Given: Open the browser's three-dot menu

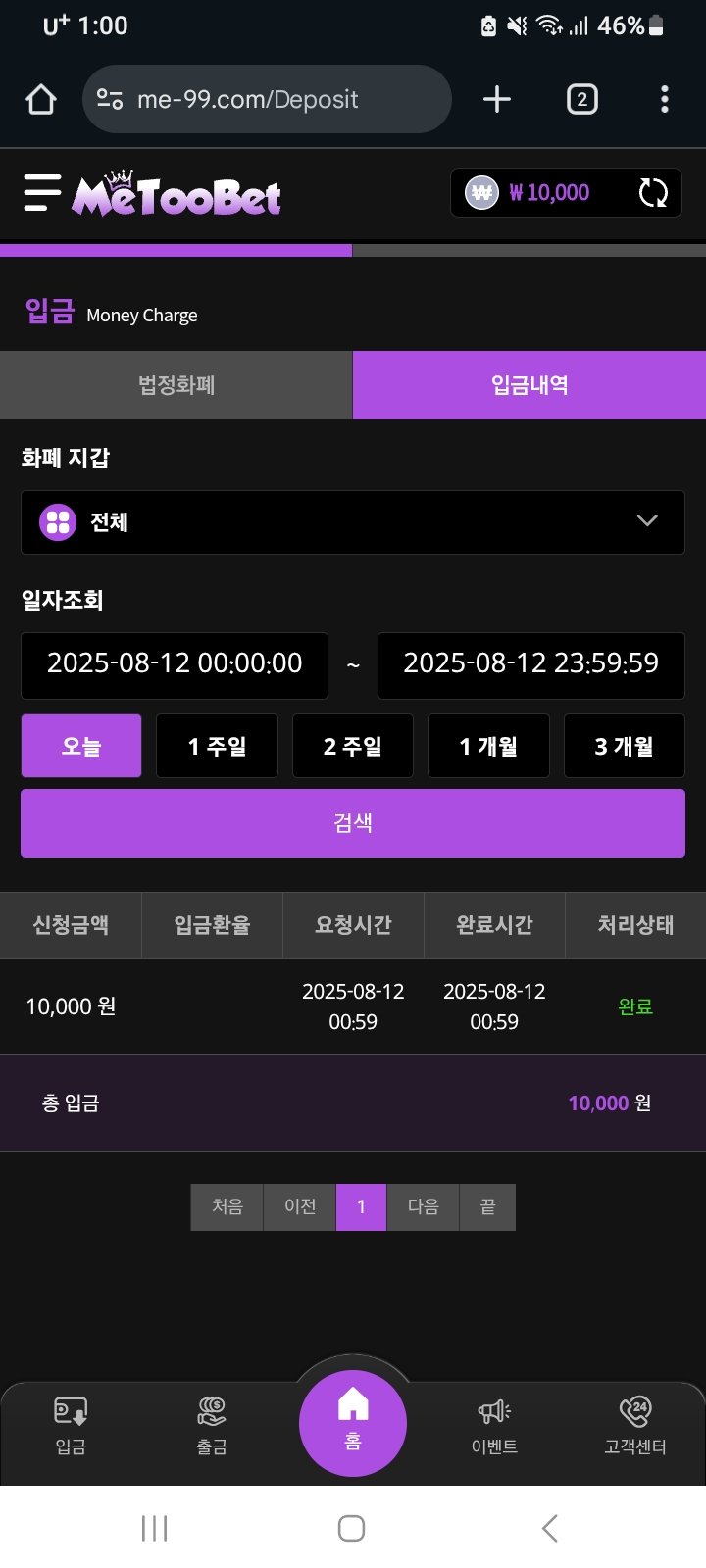Looking at the screenshot, I should (665, 99).
